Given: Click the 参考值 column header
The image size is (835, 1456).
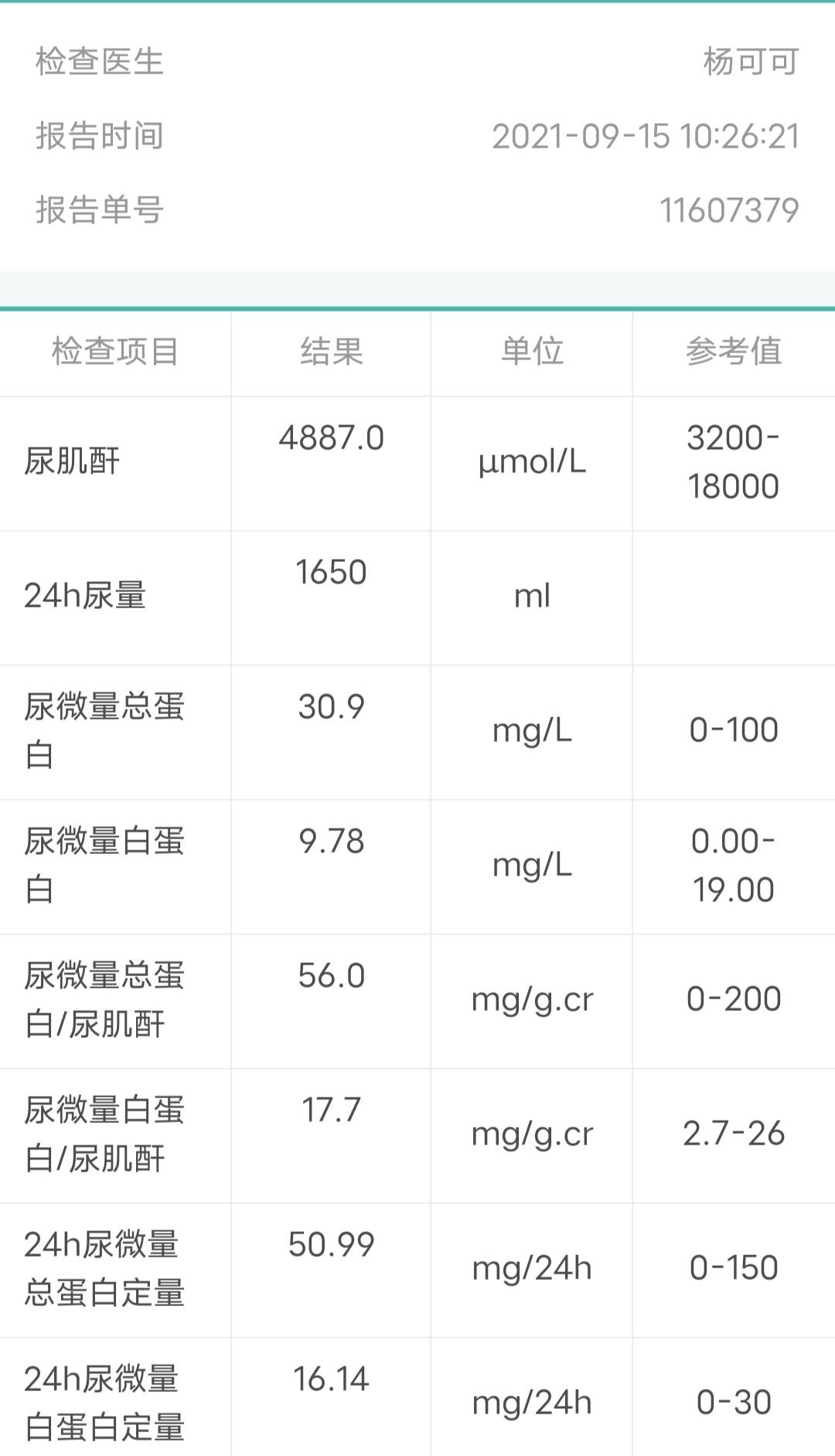Looking at the screenshot, I should tap(733, 352).
